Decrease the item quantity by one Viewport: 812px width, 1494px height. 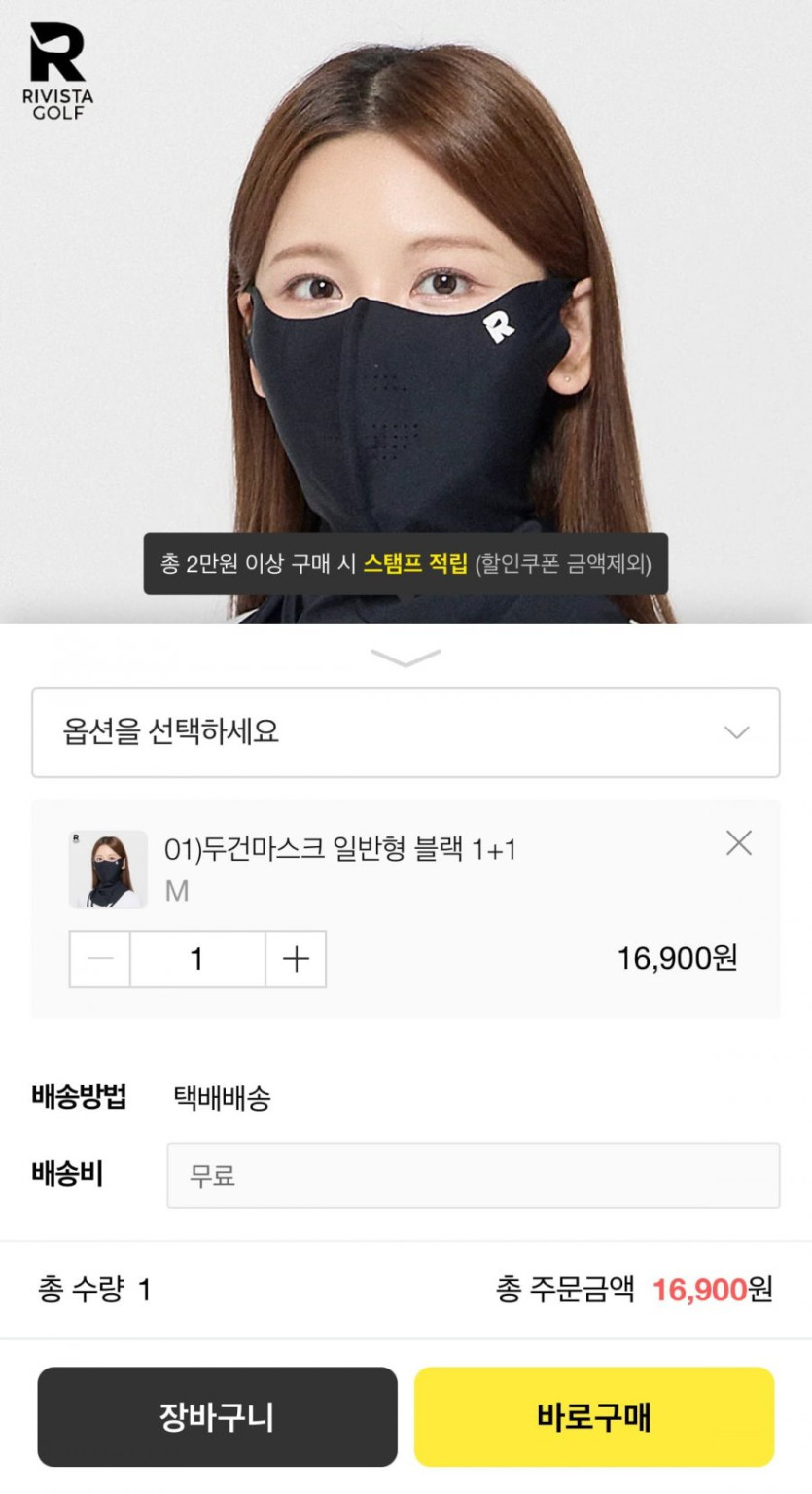tap(100, 959)
